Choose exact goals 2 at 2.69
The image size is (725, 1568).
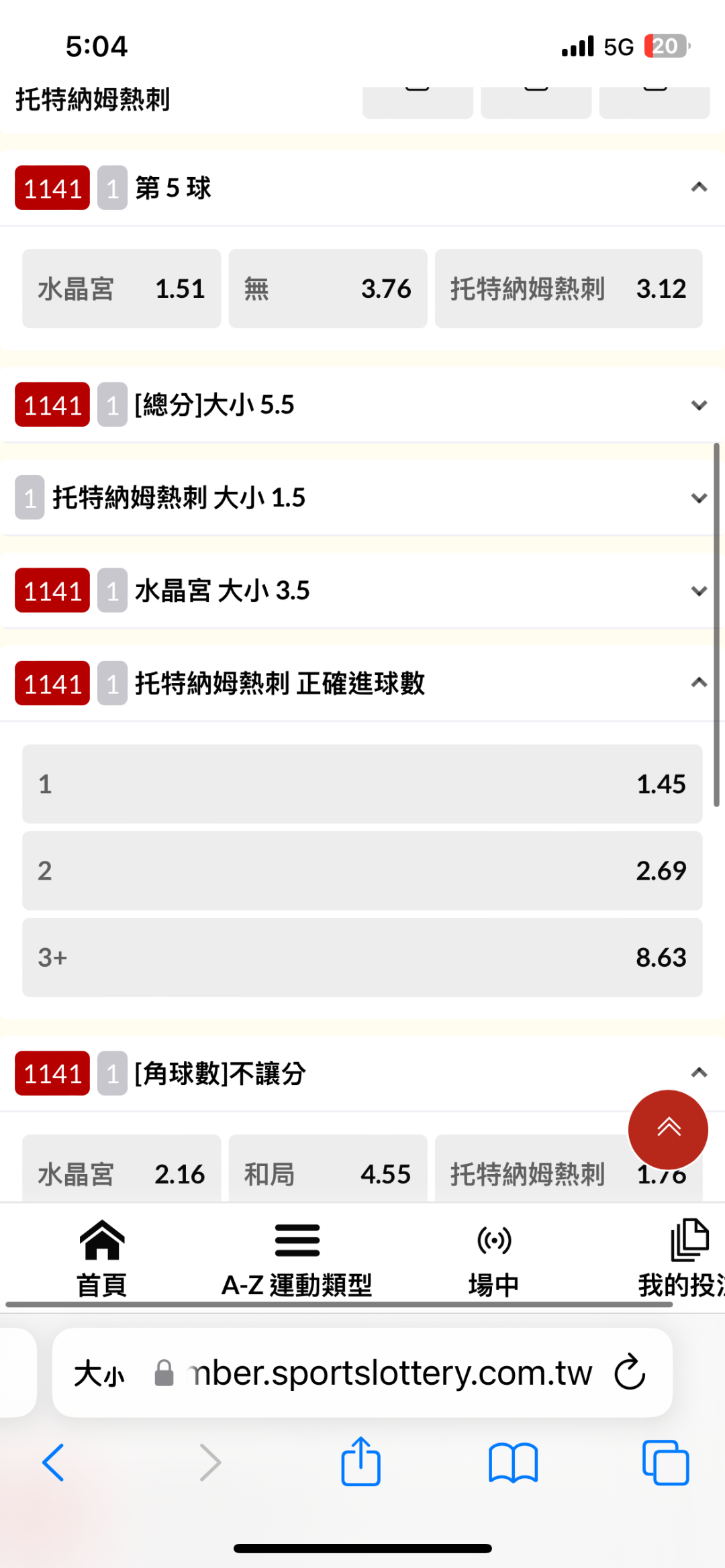click(x=362, y=870)
